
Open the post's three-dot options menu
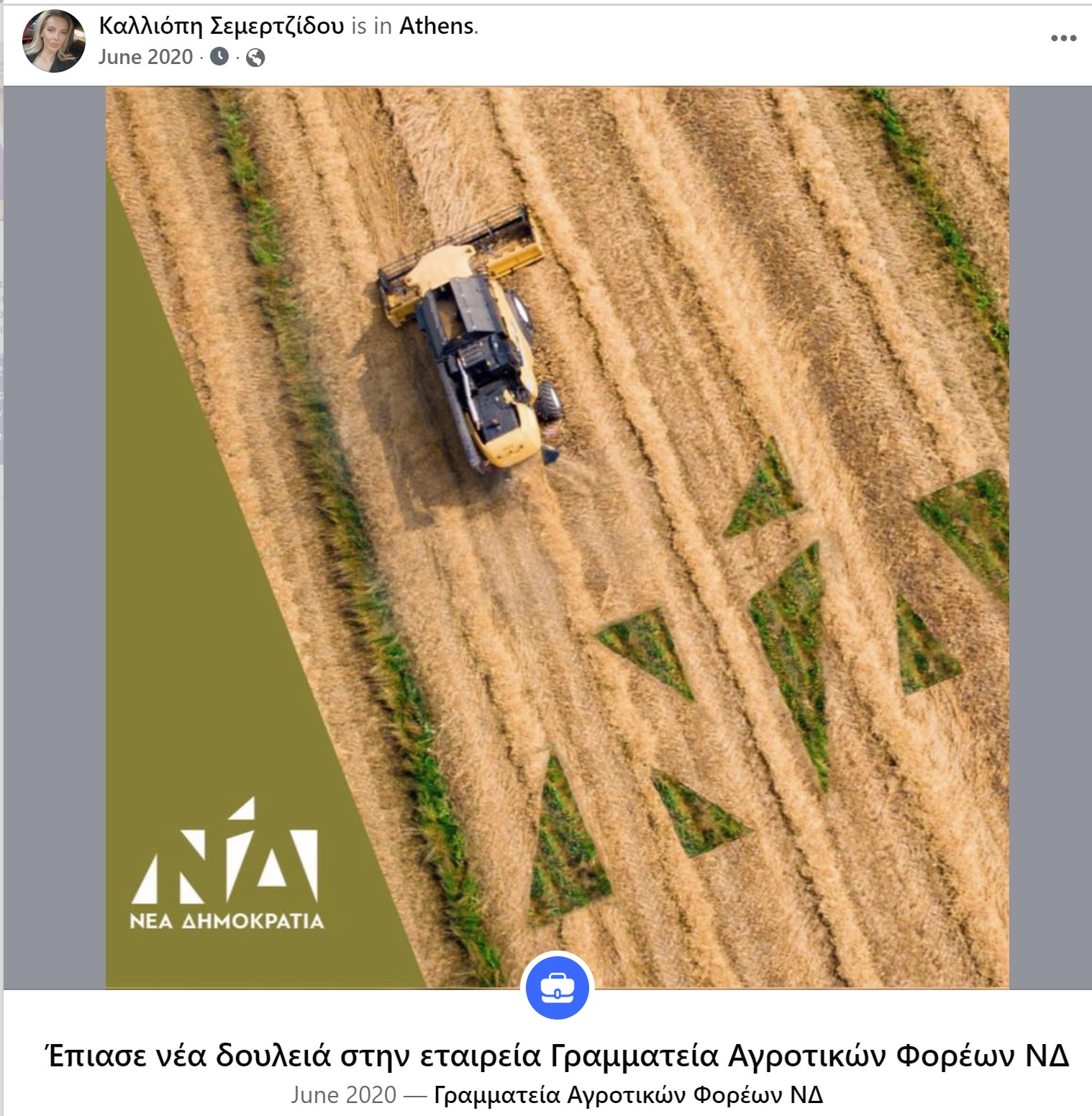click(x=1063, y=38)
